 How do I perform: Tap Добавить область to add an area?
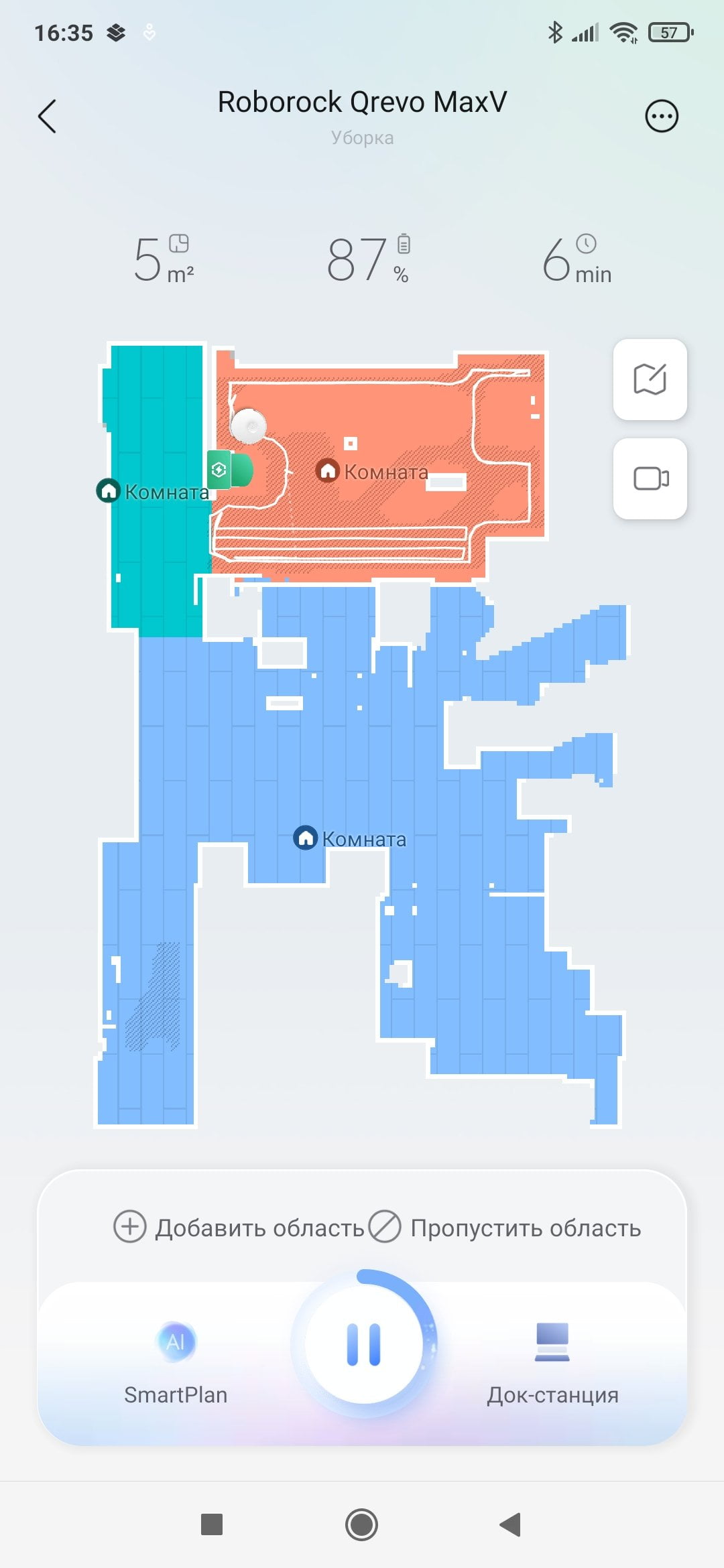coord(239,1228)
